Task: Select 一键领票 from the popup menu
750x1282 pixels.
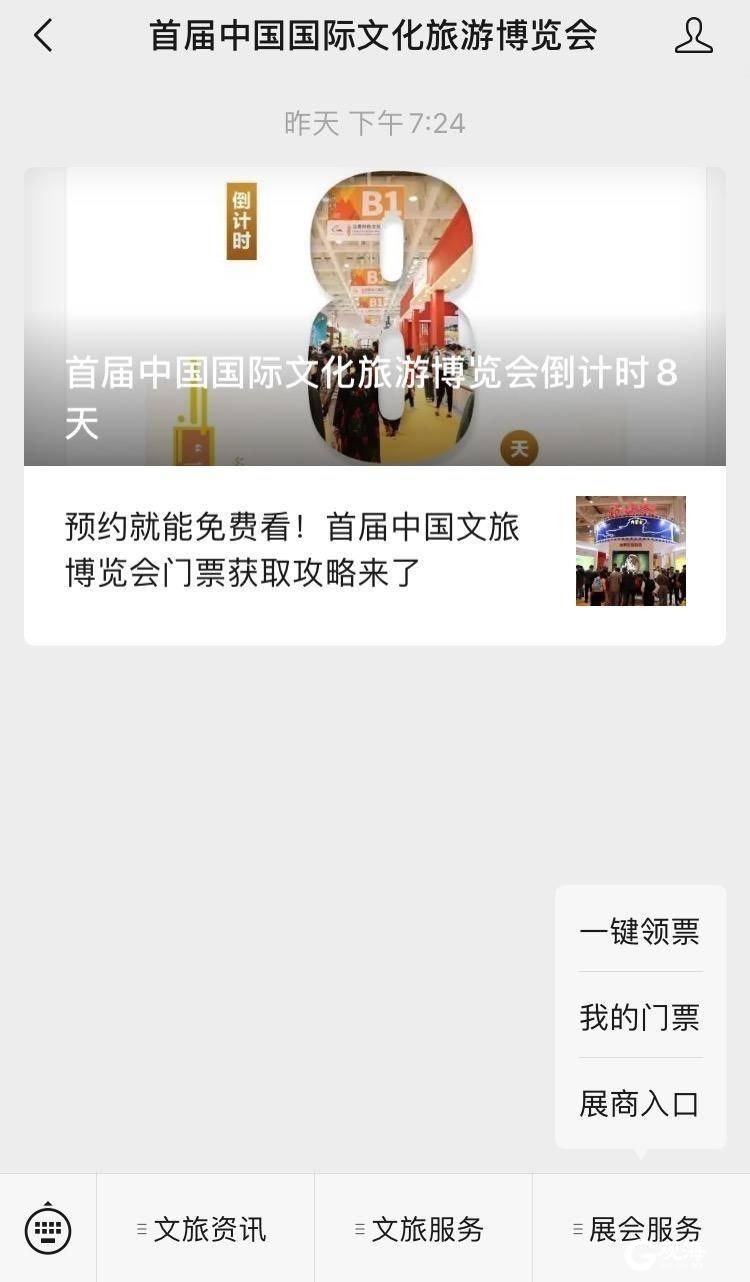Action: (640, 931)
